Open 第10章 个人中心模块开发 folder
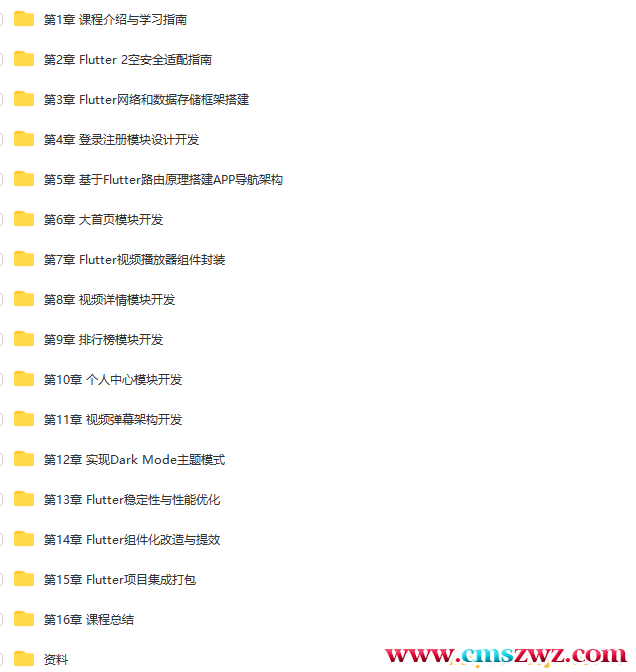Screen dimensions: 636x672 [x=113, y=379]
